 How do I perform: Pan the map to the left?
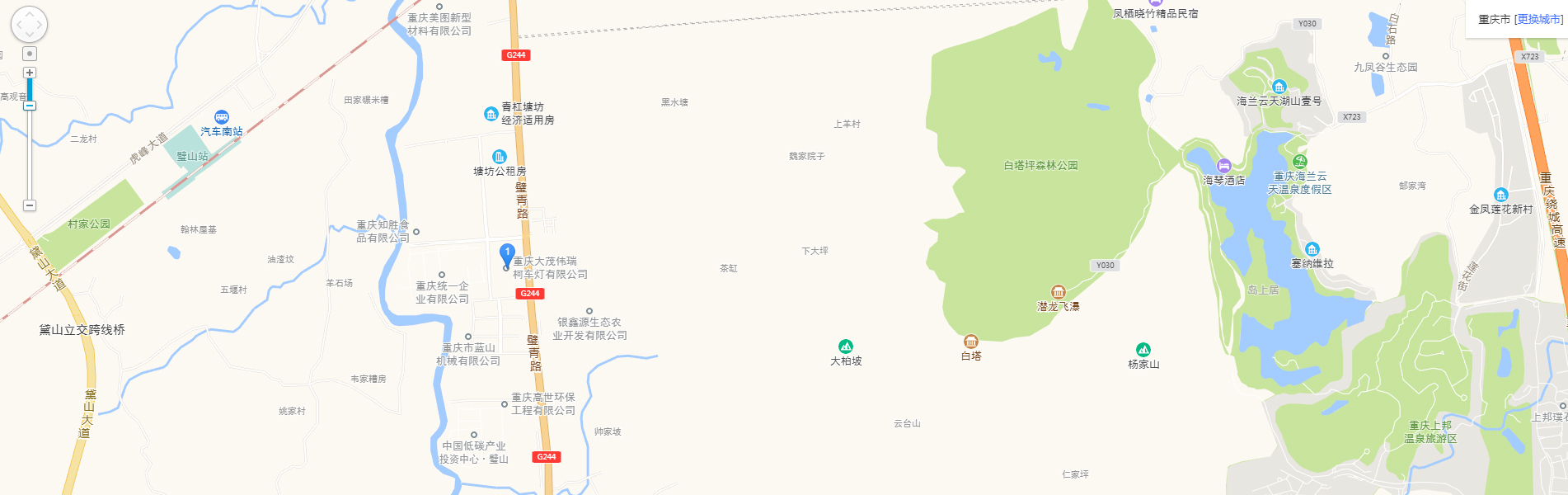coord(16,26)
